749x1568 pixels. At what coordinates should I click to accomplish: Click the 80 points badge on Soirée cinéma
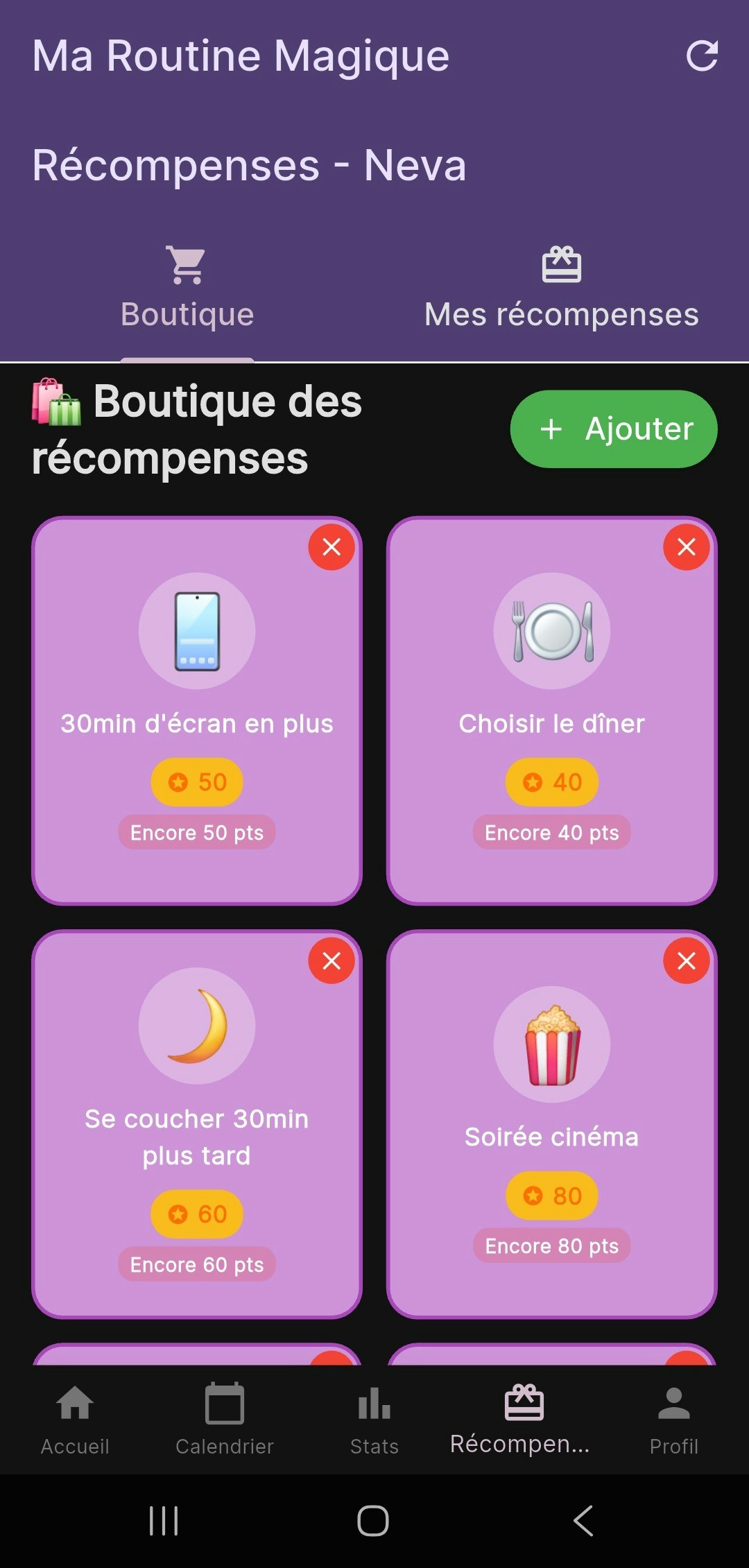pos(551,1196)
